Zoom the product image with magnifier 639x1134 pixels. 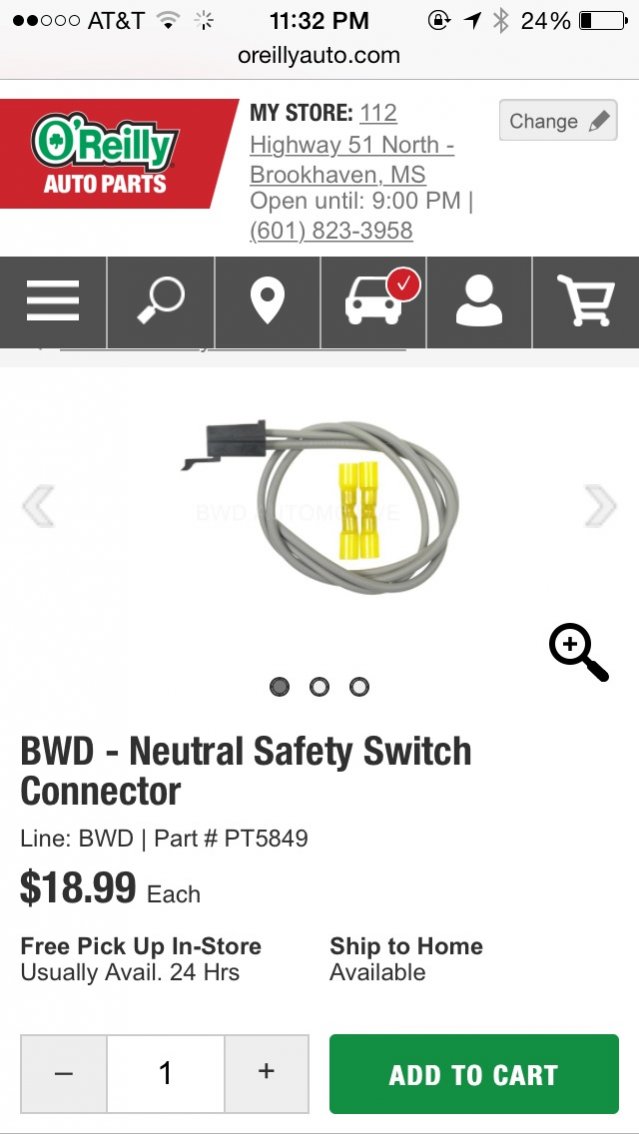point(578,652)
